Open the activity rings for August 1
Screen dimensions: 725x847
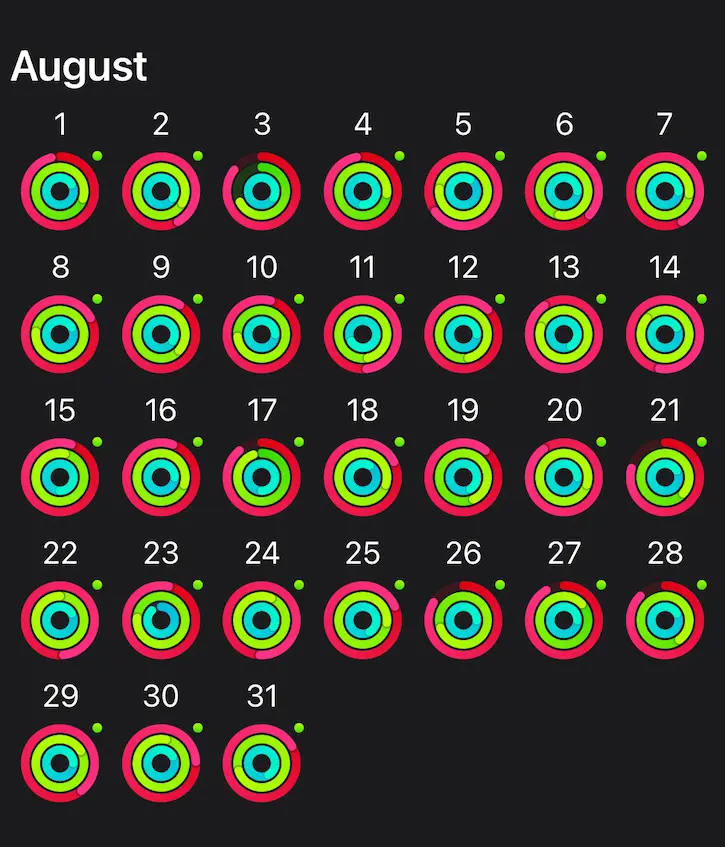coord(60,190)
